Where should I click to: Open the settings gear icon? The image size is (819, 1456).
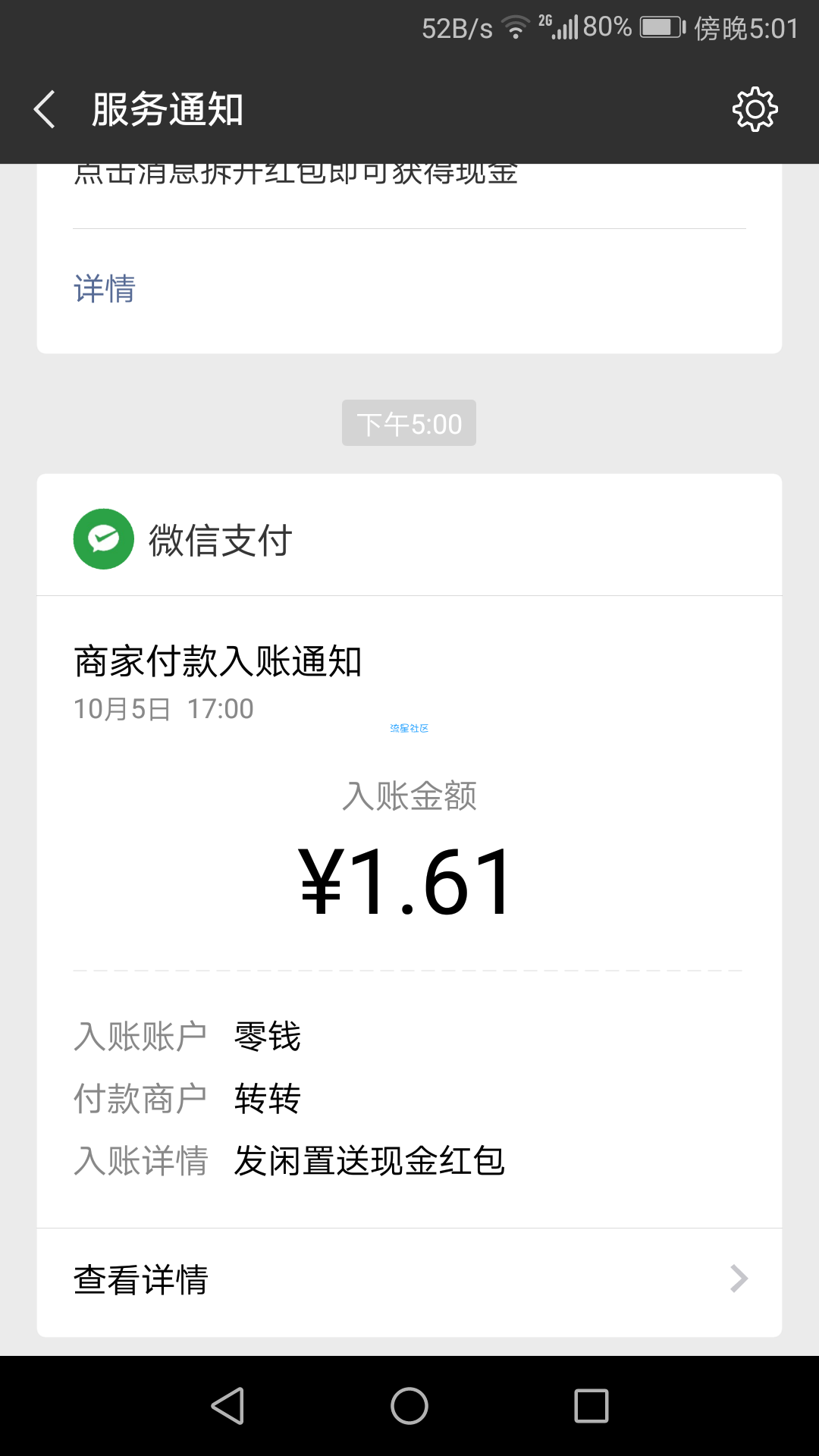755,109
